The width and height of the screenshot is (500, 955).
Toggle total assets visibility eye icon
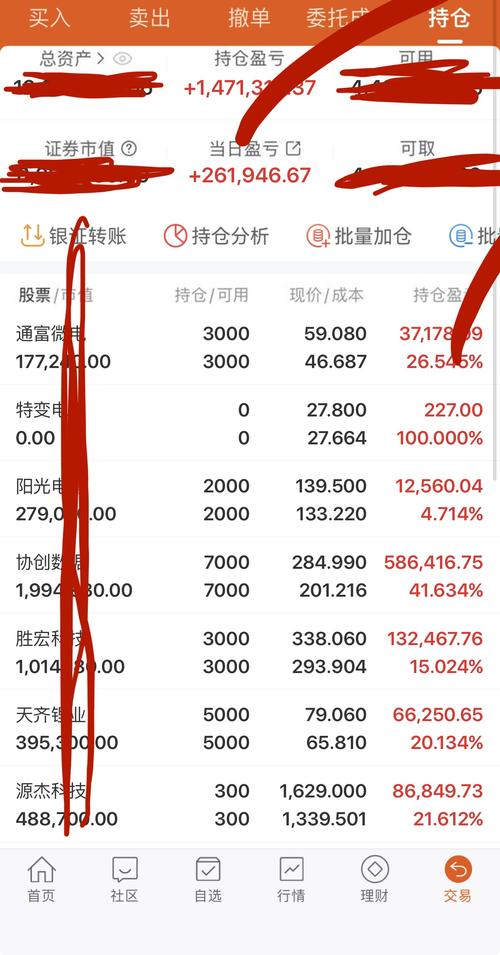tap(122, 58)
